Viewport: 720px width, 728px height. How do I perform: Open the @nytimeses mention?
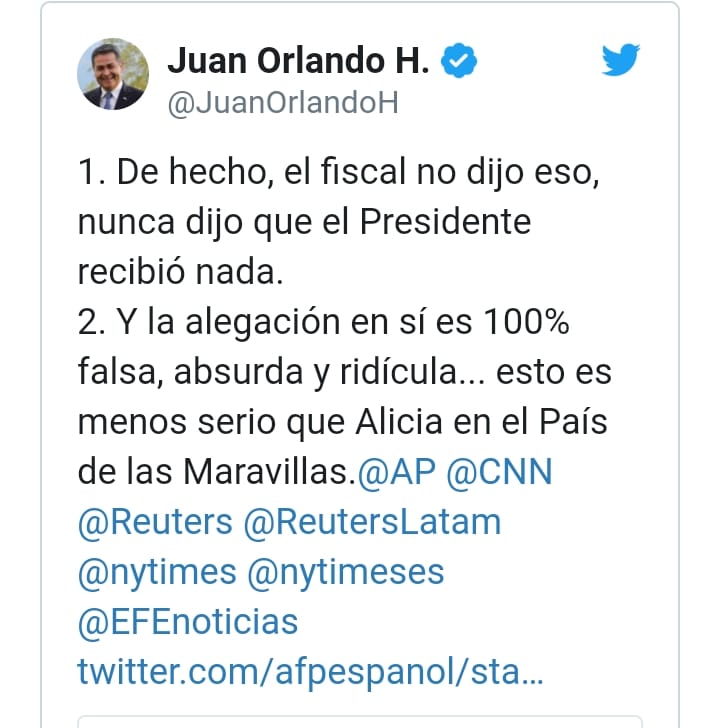click(x=346, y=572)
